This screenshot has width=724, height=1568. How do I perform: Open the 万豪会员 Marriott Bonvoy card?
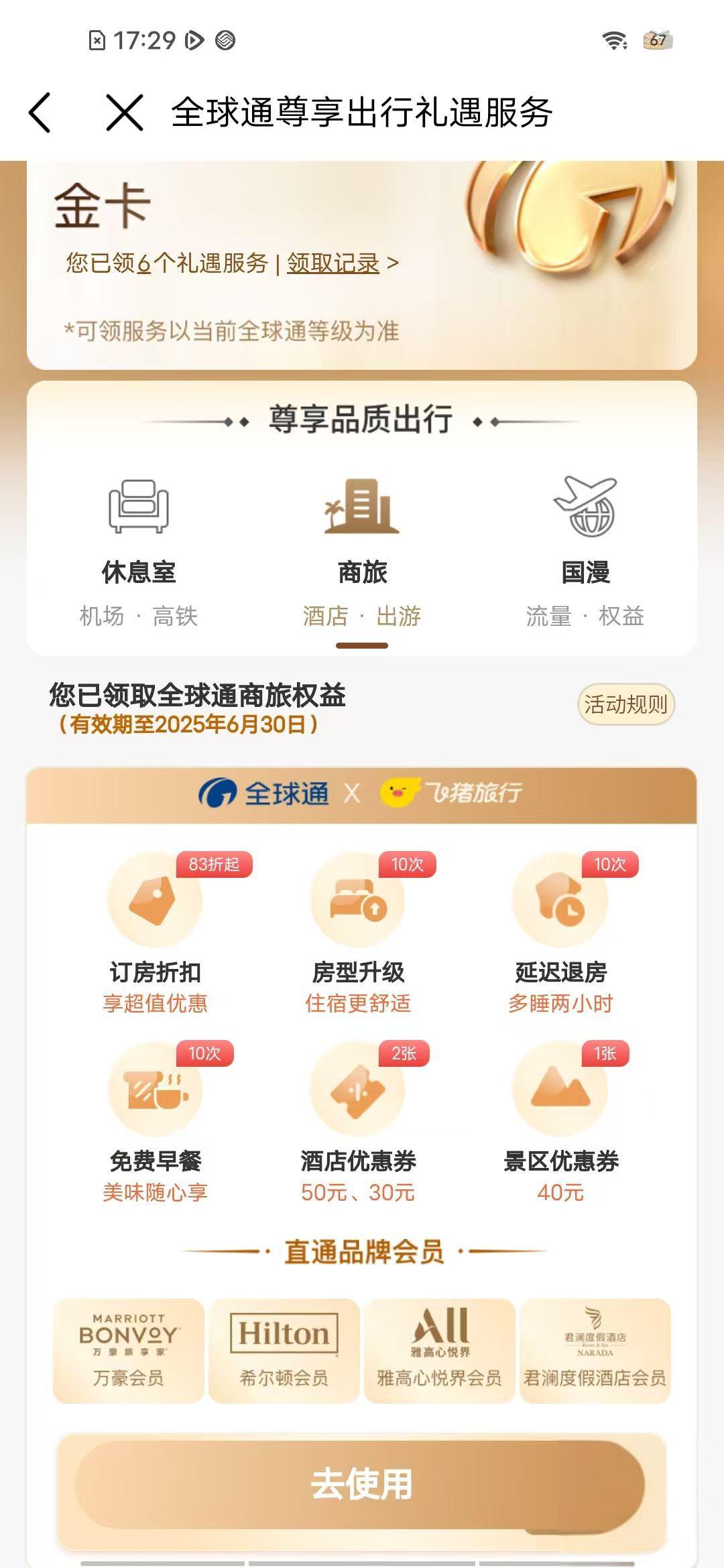[x=129, y=1350]
